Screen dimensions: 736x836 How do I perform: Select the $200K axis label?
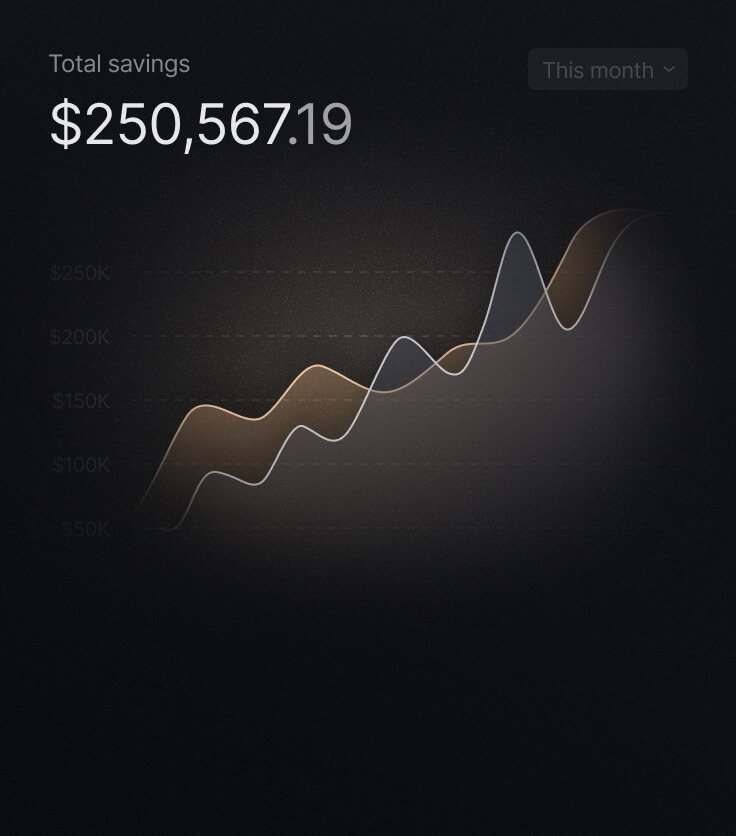(x=80, y=337)
